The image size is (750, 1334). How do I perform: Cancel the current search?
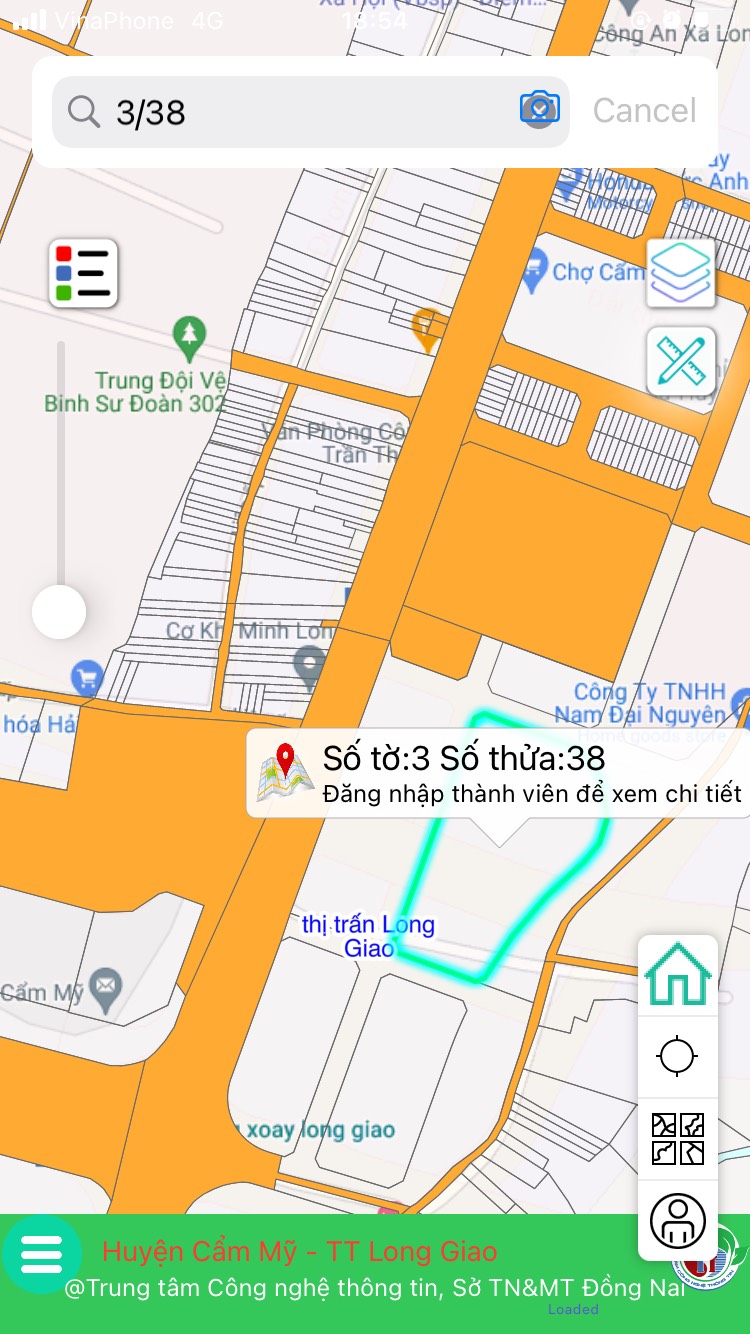pyautogui.click(x=644, y=110)
